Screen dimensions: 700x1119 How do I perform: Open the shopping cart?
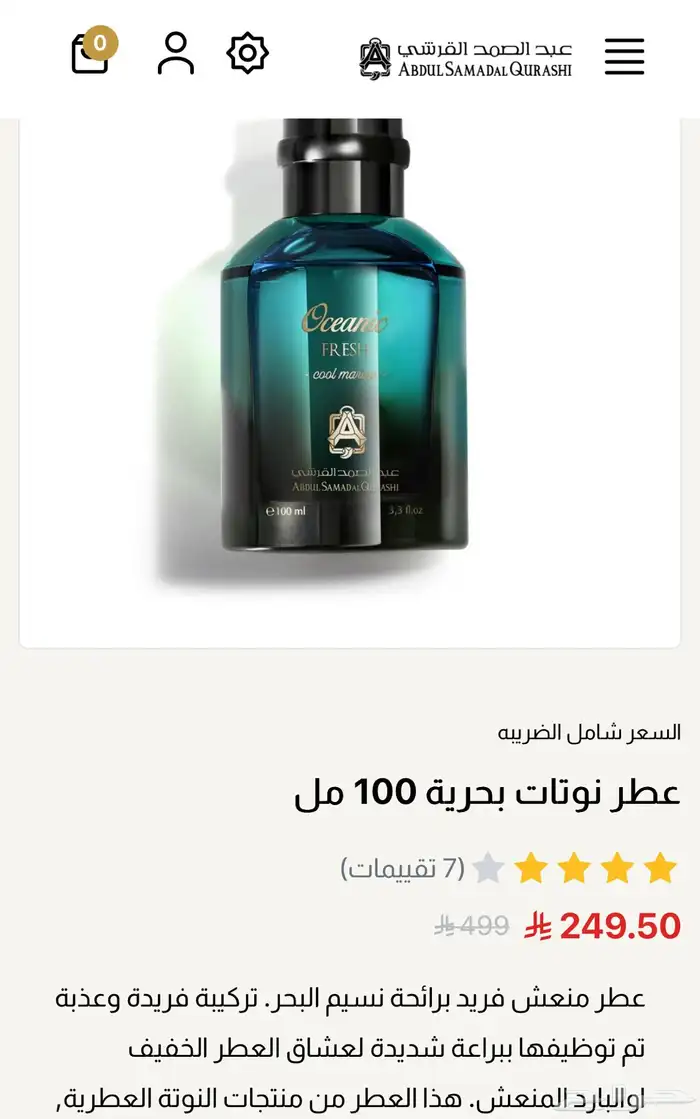pyautogui.click(x=91, y=54)
